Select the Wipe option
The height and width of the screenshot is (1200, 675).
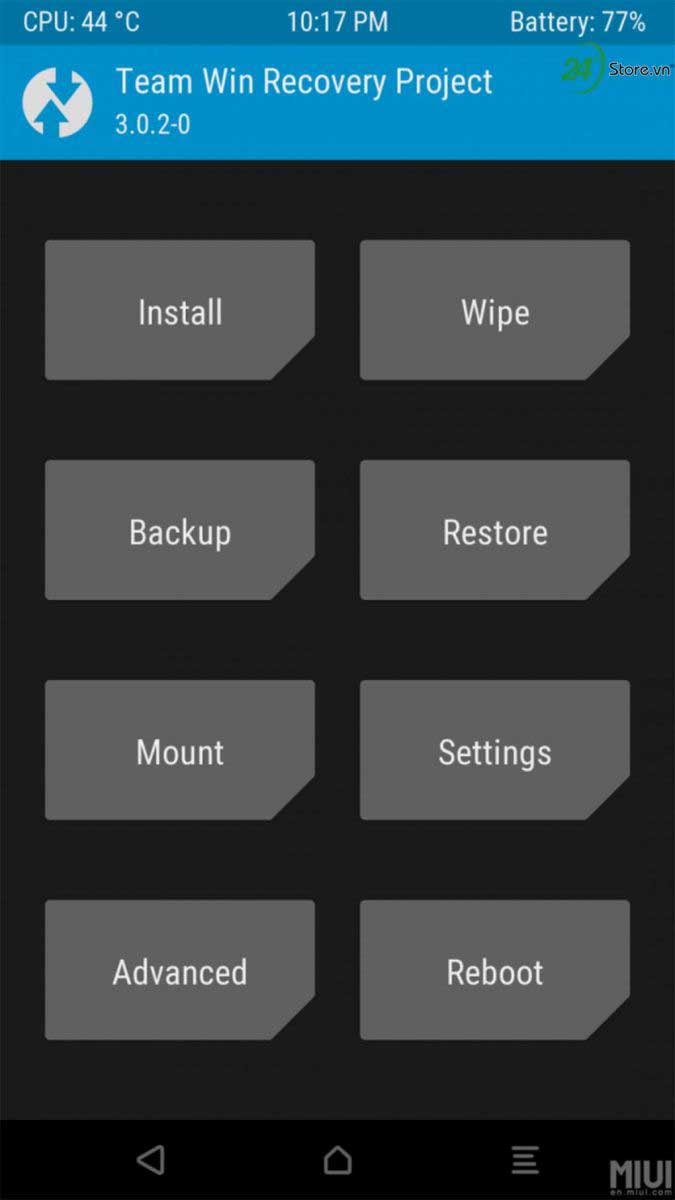[495, 311]
